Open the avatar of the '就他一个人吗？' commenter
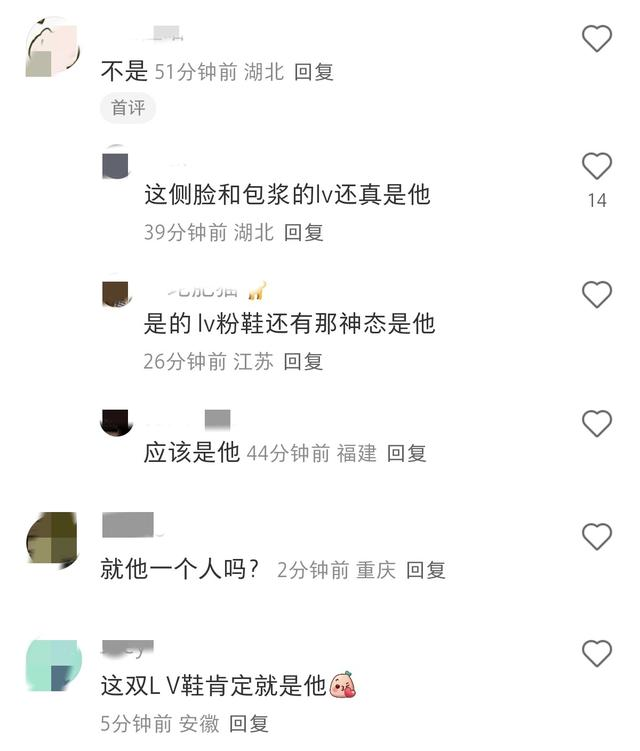This screenshot has height=751, width=640. (51, 538)
